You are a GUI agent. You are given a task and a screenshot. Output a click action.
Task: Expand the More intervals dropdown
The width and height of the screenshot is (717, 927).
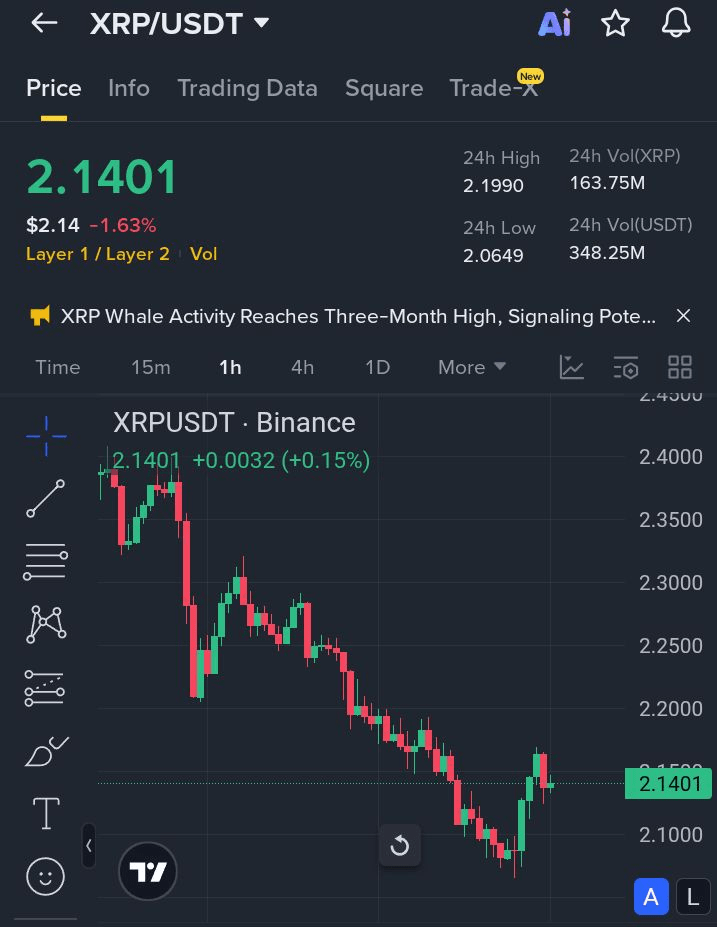[x=471, y=367]
